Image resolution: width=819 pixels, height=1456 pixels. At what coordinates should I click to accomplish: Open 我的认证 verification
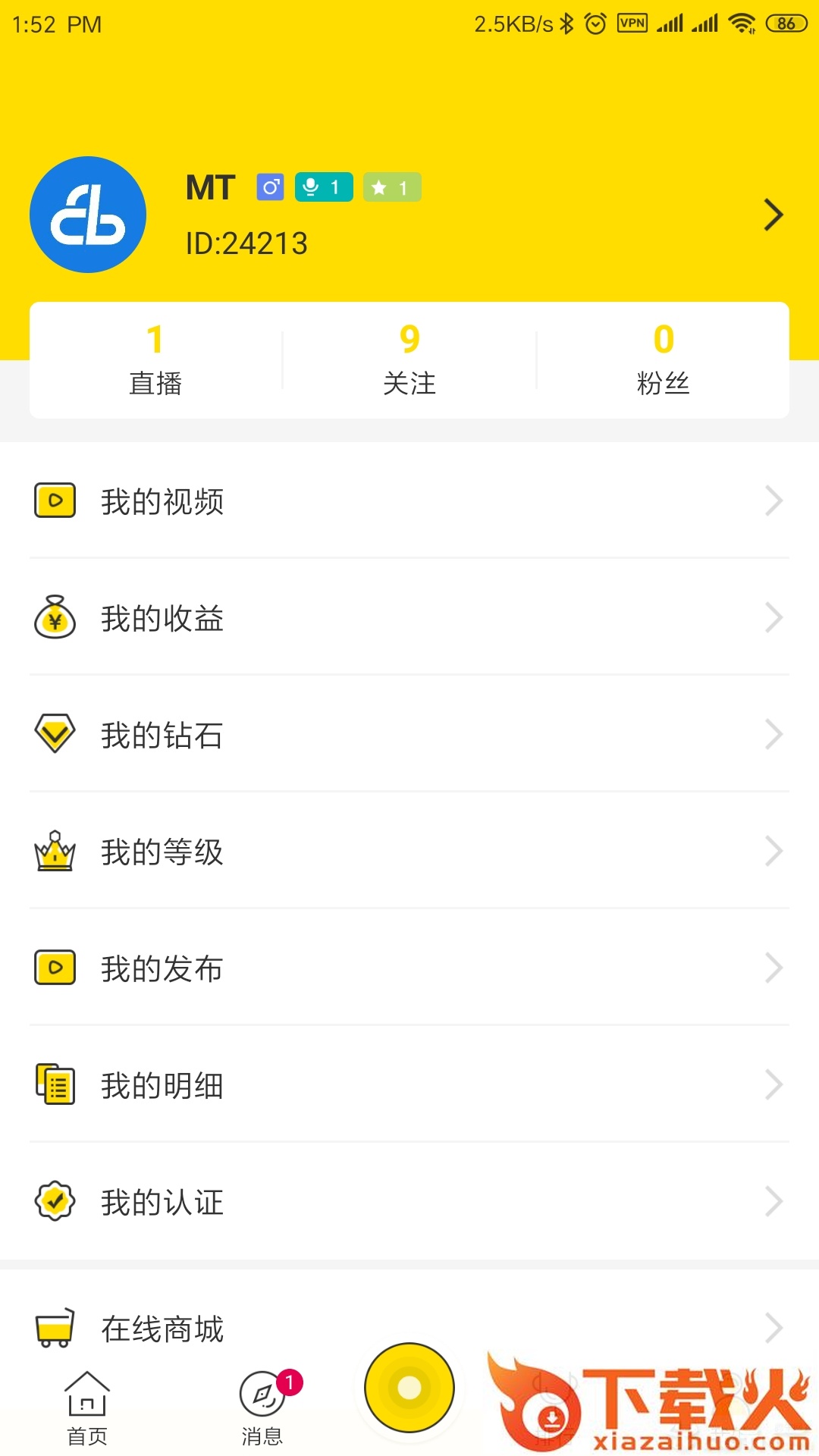409,1202
